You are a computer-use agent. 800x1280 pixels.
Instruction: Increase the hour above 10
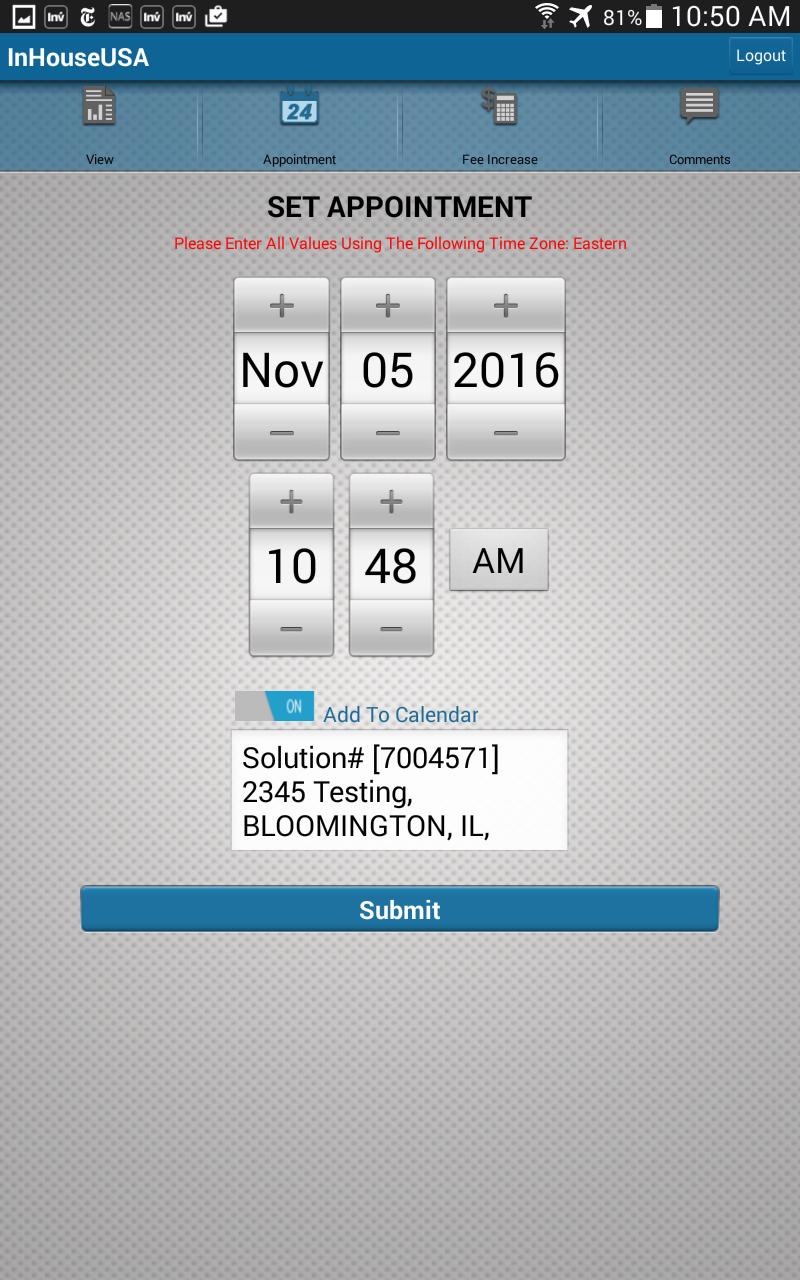tap(291, 502)
